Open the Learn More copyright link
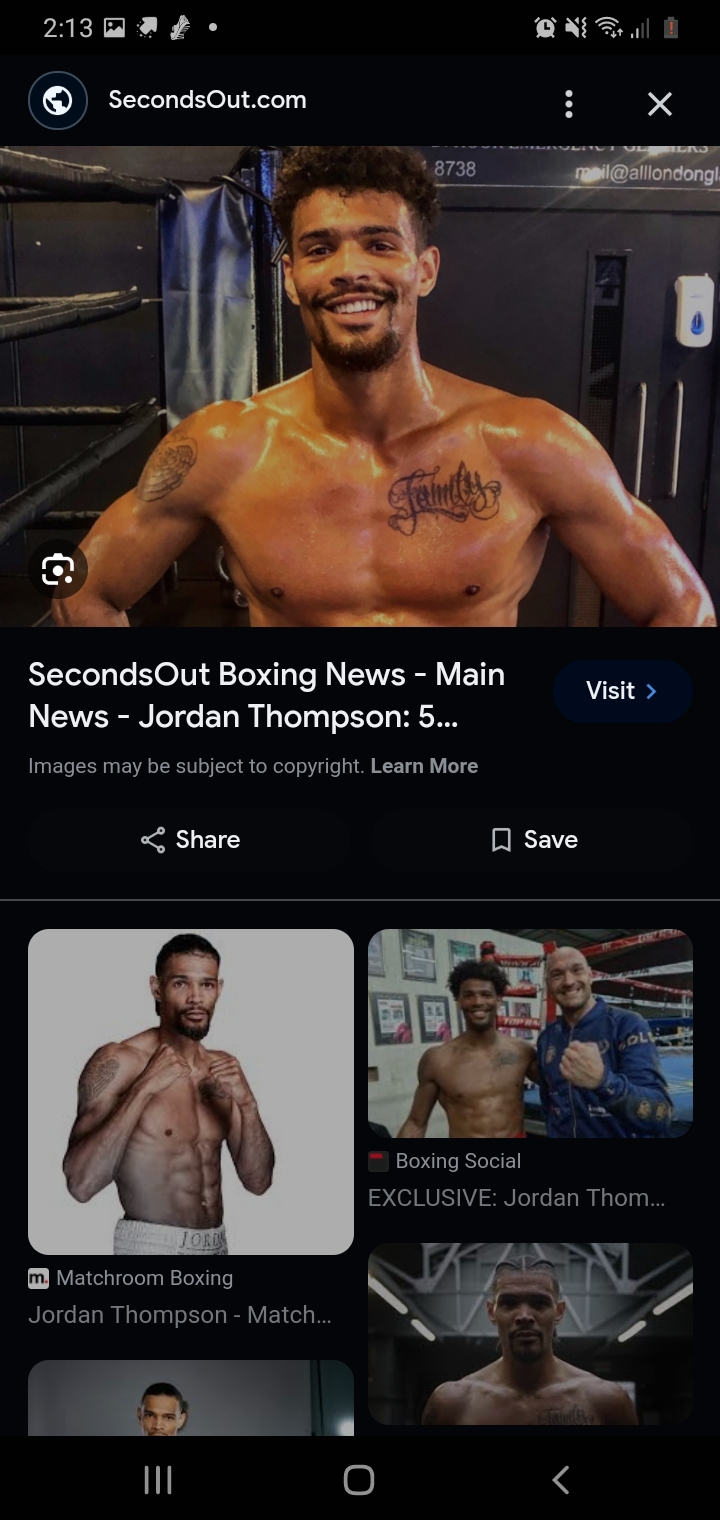 tap(424, 766)
